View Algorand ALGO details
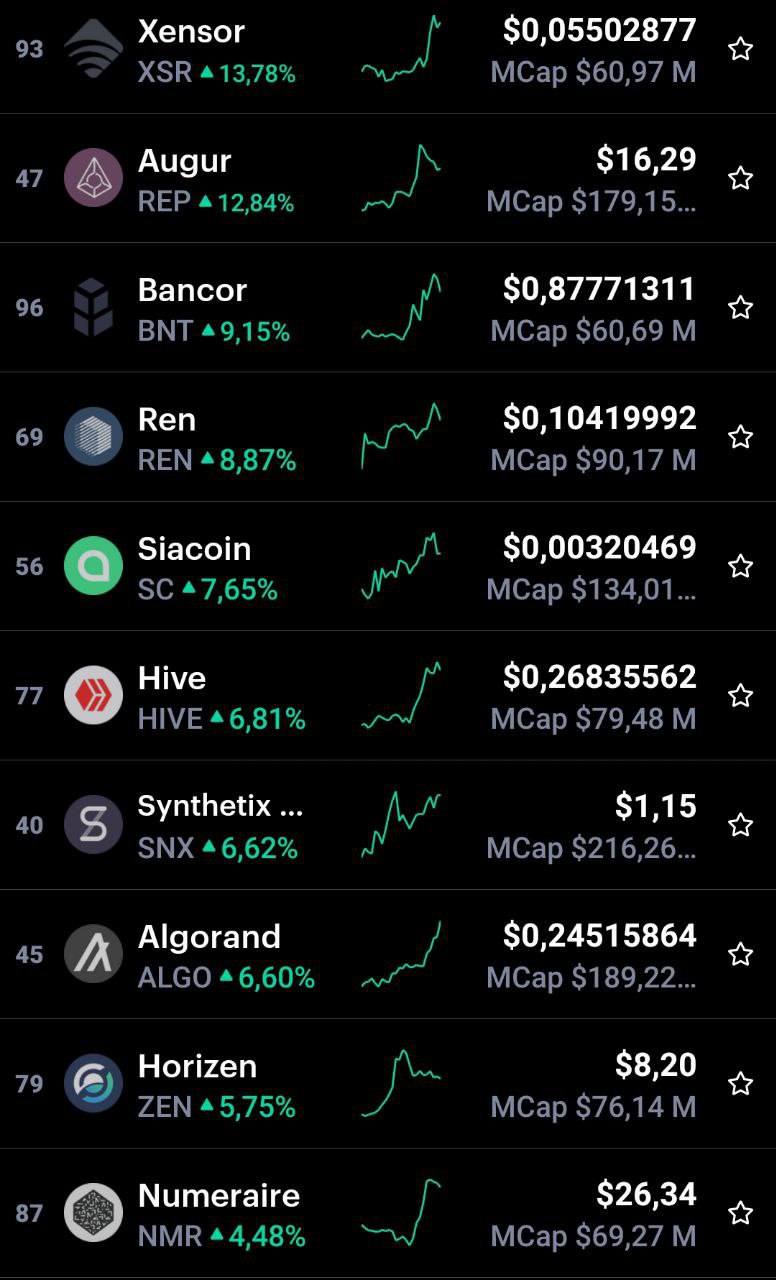Viewport: 776px width, 1280px height. point(388,954)
